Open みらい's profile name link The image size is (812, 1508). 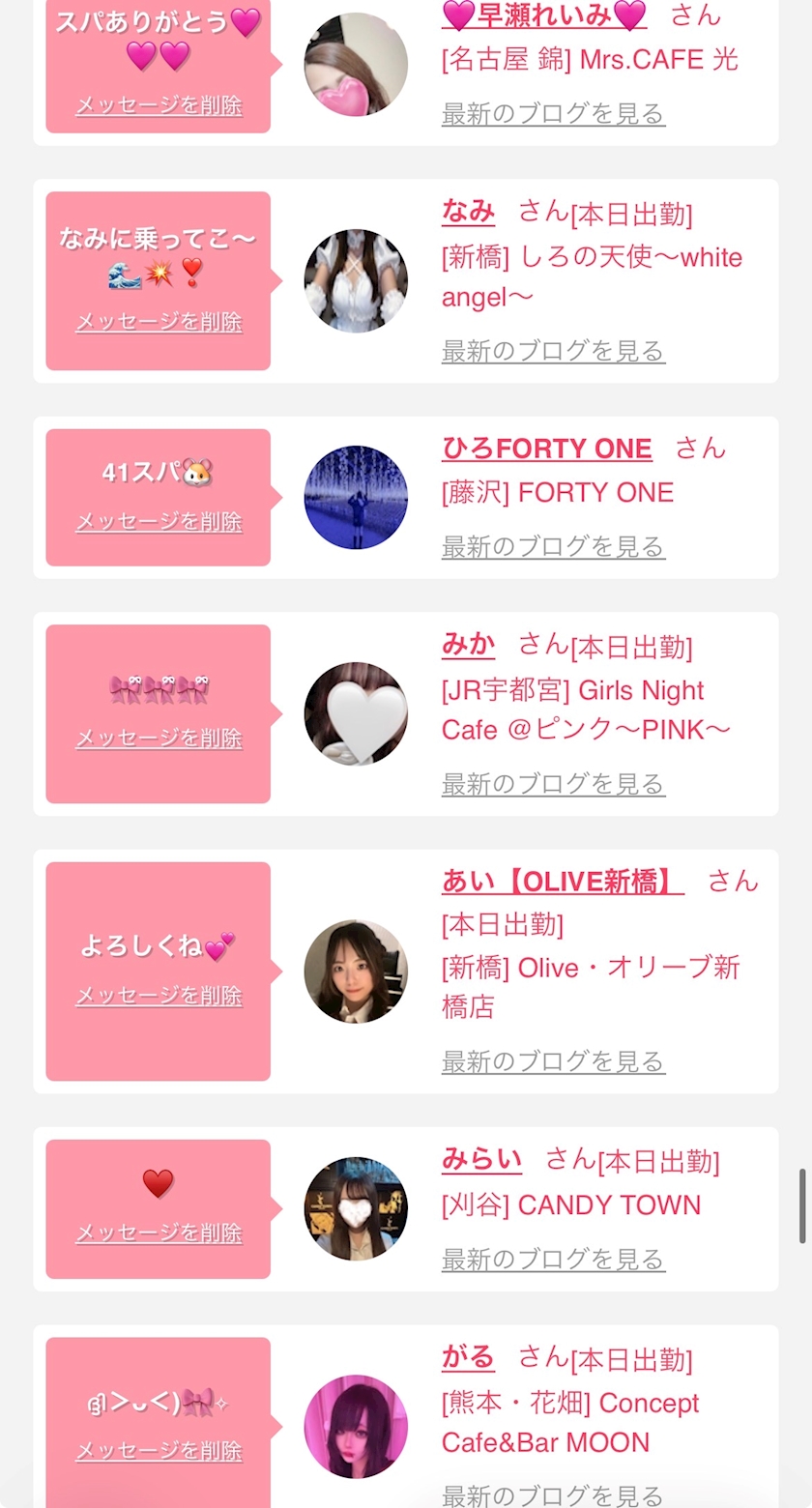(x=481, y=1159)
